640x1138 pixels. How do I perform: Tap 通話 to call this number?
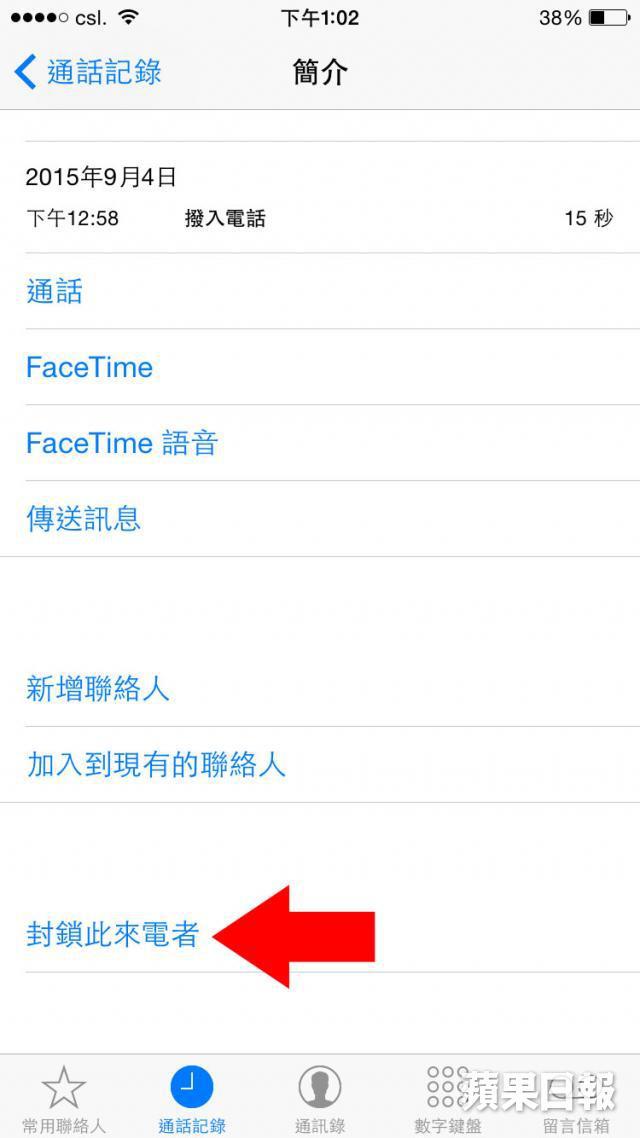click(320, 291)
